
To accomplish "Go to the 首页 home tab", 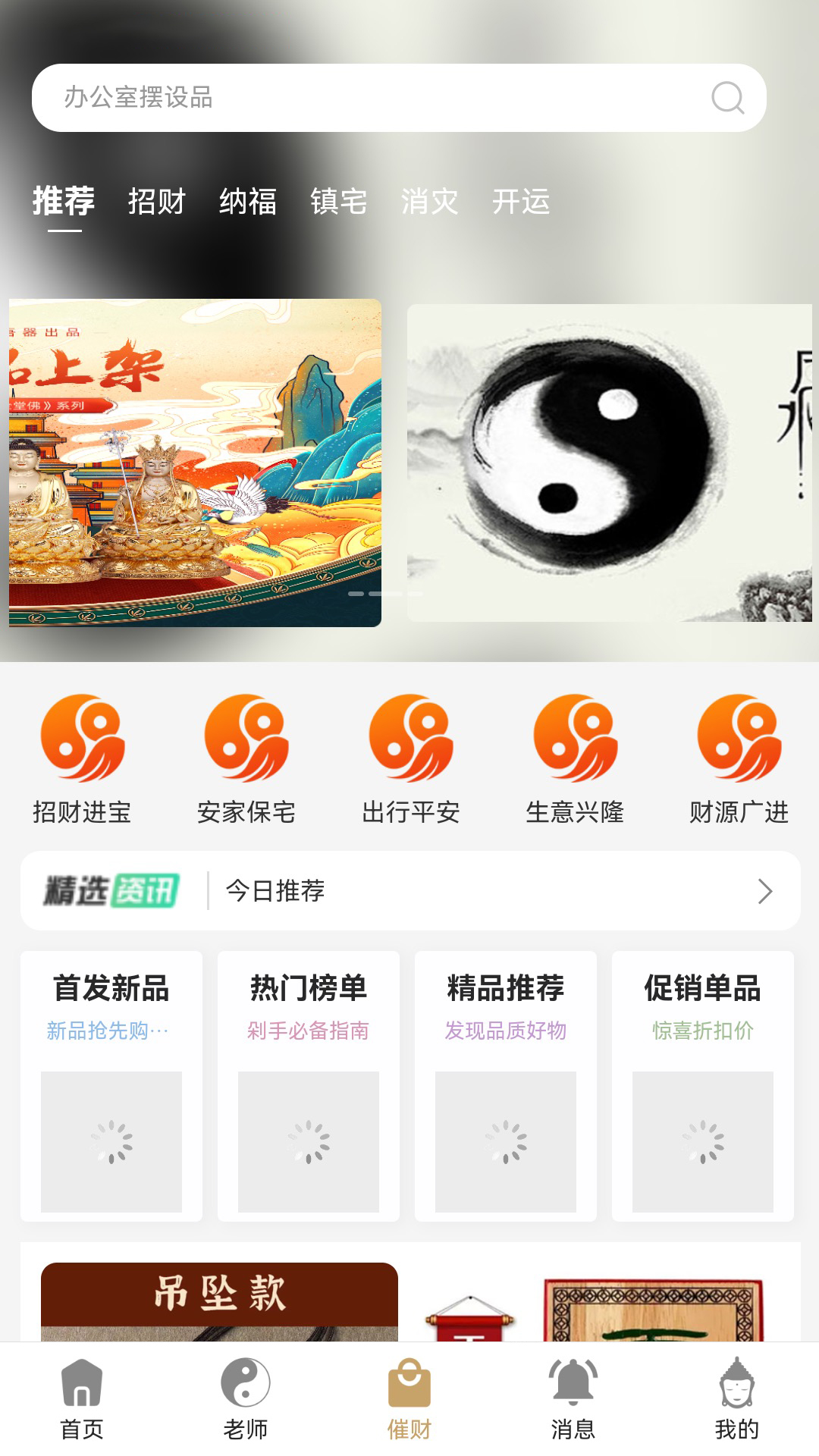I will (82, 1399).
